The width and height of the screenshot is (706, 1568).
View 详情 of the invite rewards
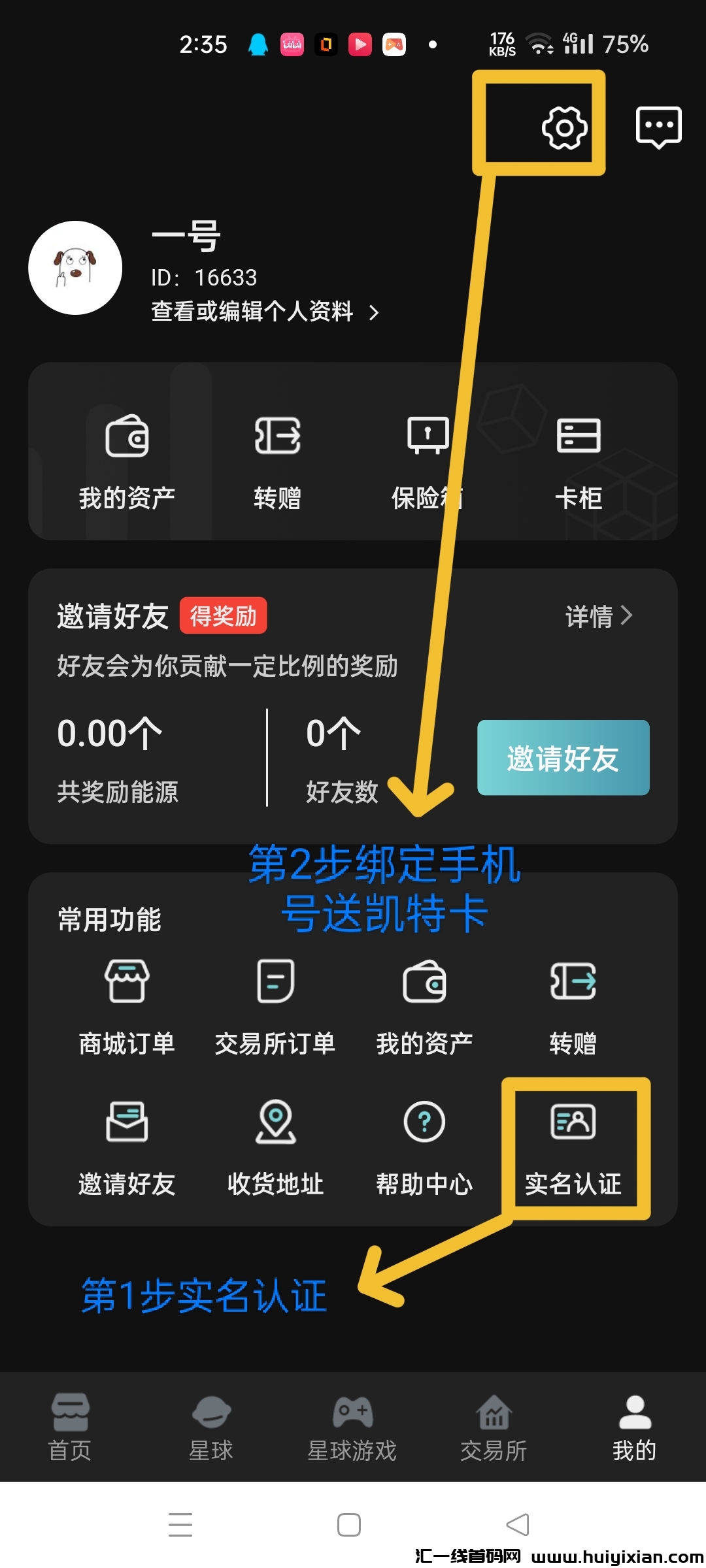pyautogui.click(x=598, y=616)
